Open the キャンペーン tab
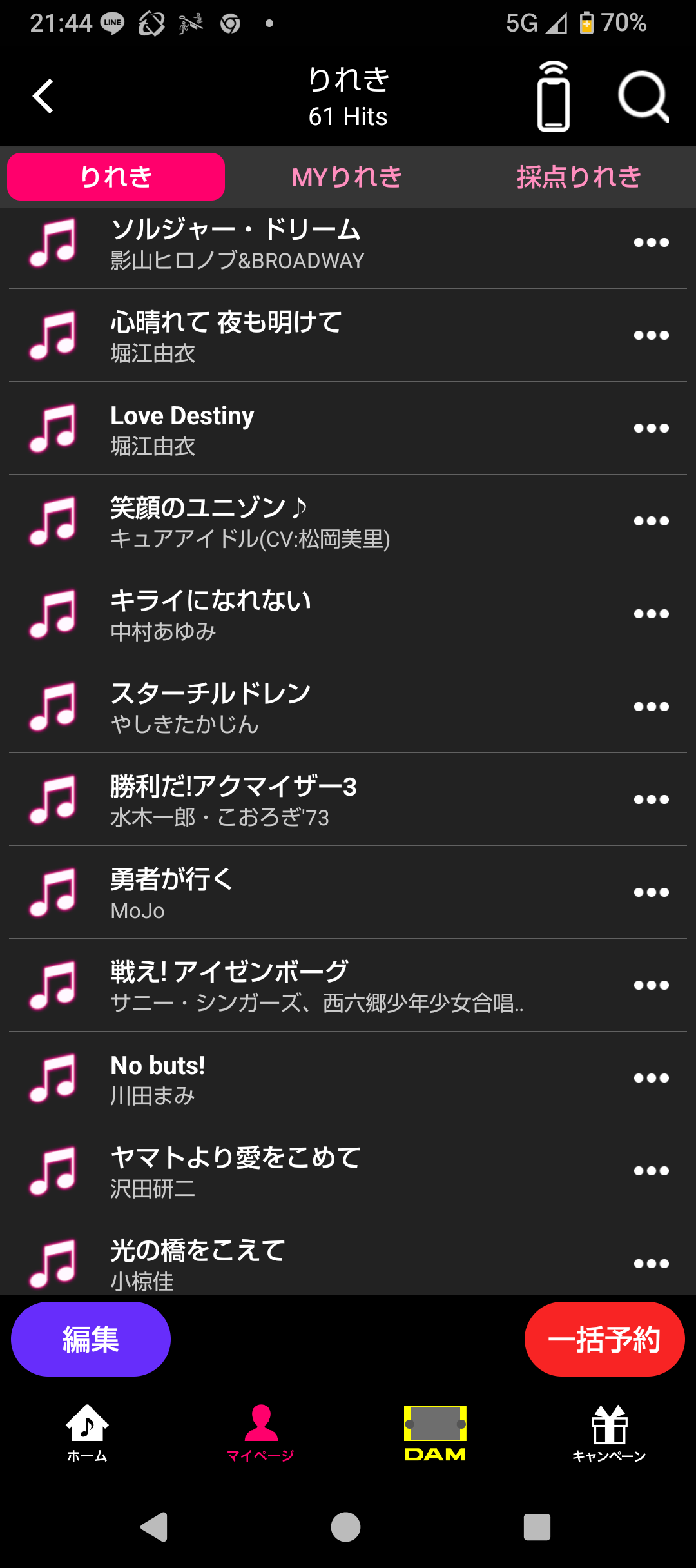Screen dimensions: 696x1568 (x=609, y=1434)
